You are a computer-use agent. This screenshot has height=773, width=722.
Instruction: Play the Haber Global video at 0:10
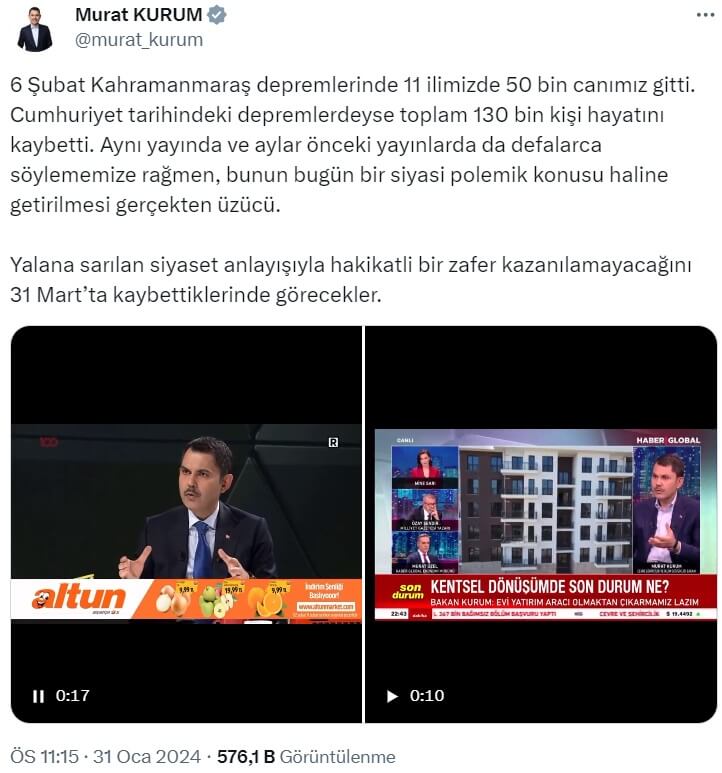tap(392, 696)
